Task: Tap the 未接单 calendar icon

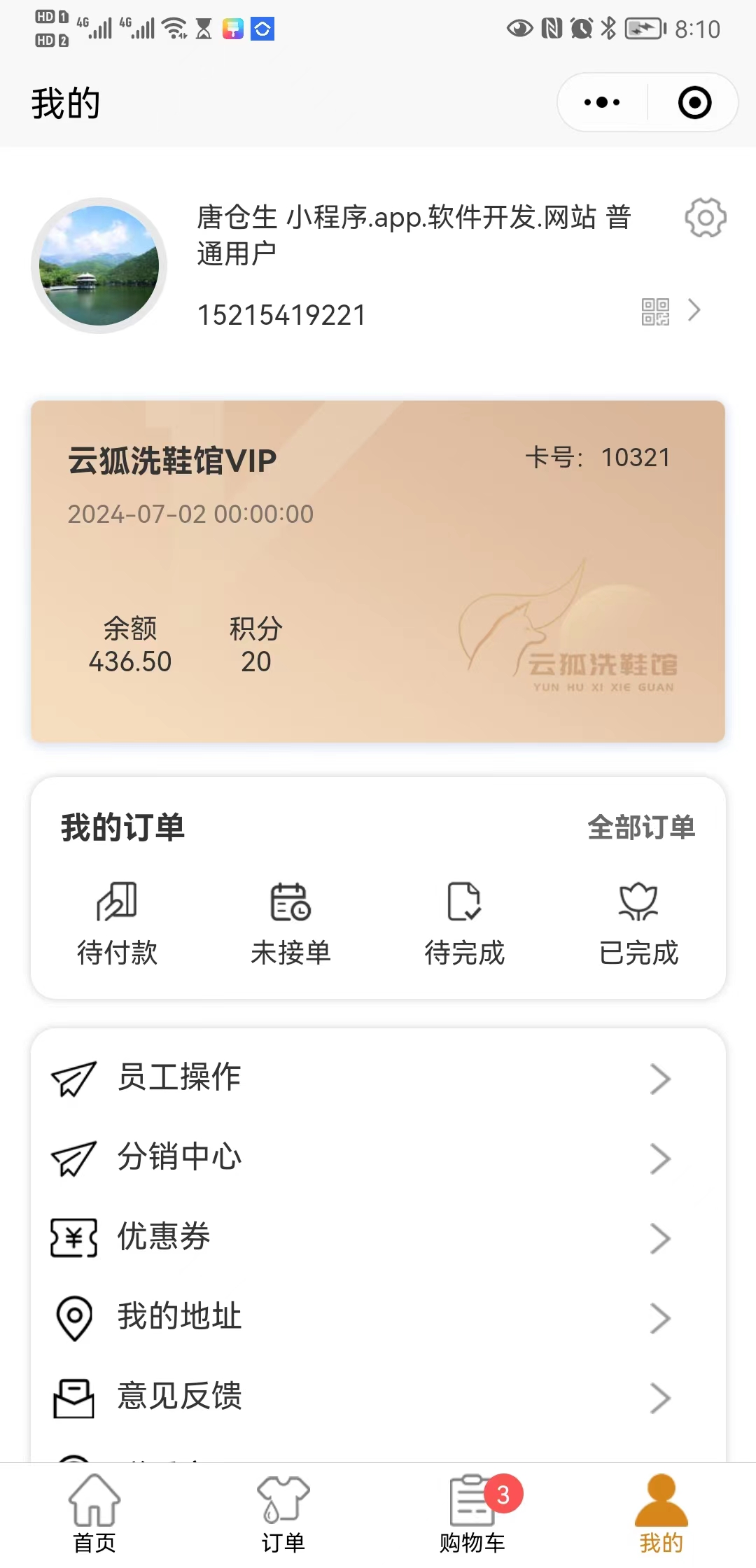Action: pyautogui.click(x=291, y=903)
